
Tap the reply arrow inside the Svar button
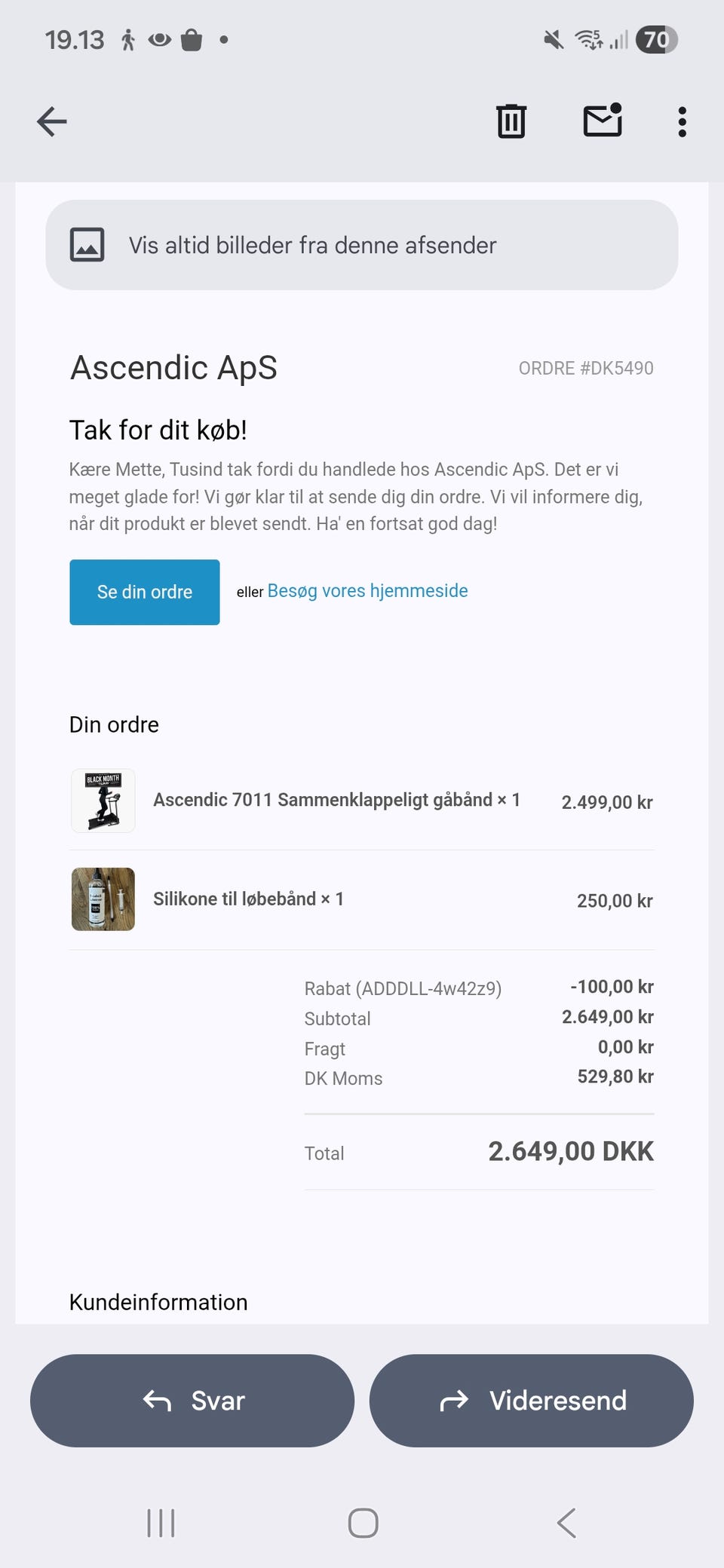coord(156,1400)
